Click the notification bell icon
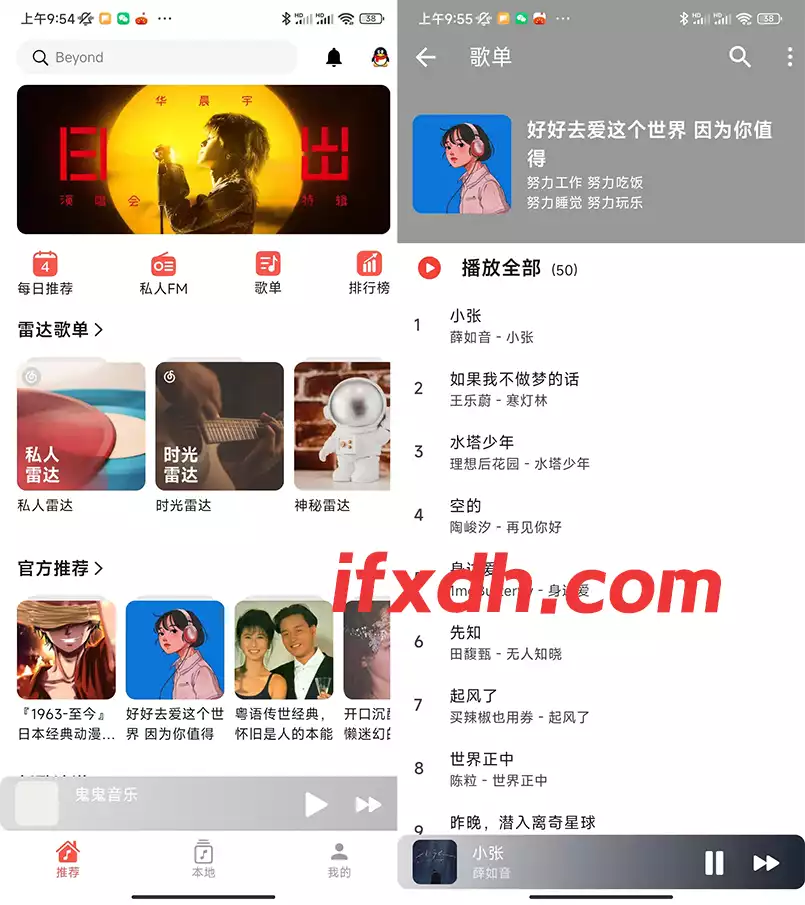Image resolution: width=805 pixels, height=905 pixels. (x=333, y=57)
